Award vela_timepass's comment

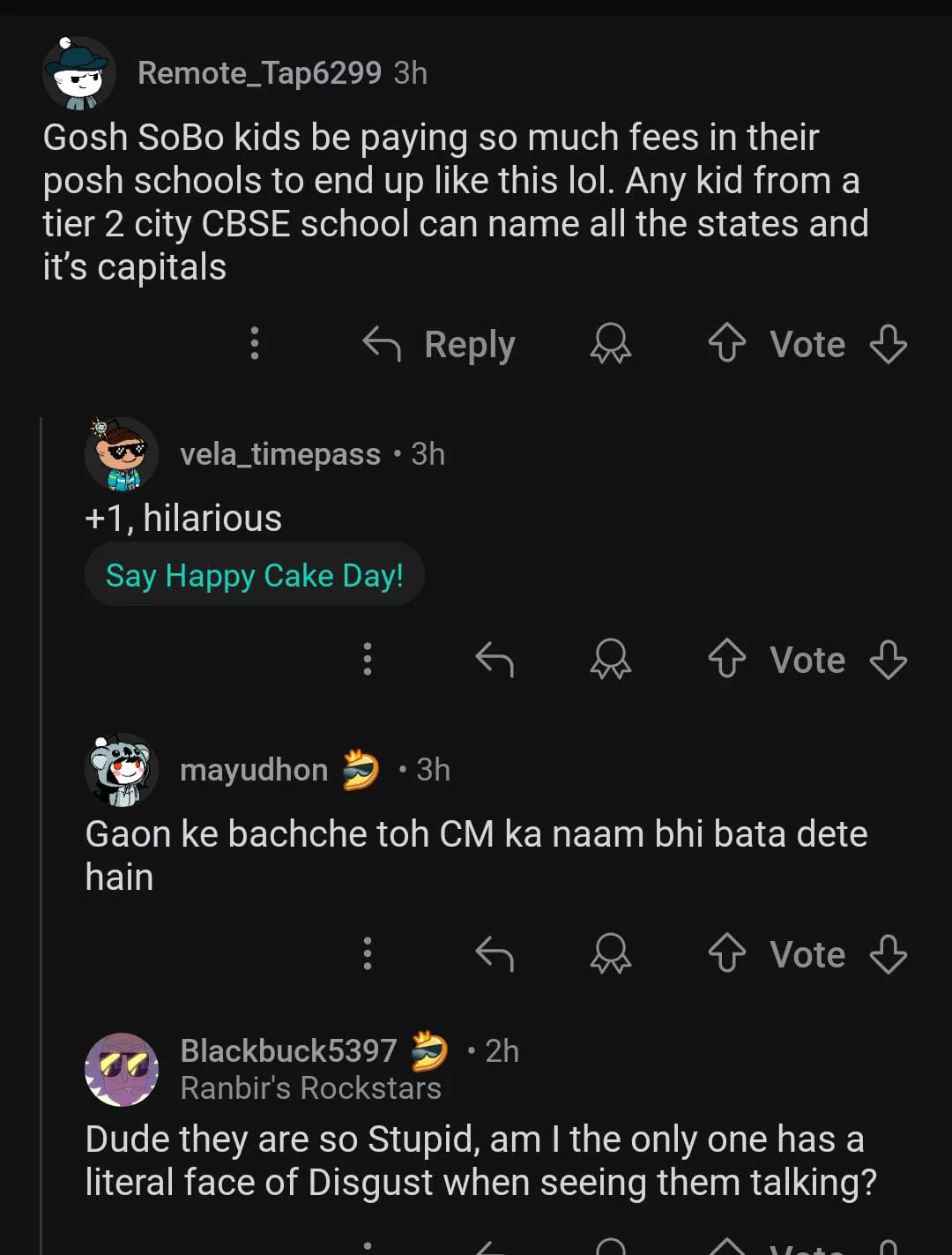pos(610,660)
